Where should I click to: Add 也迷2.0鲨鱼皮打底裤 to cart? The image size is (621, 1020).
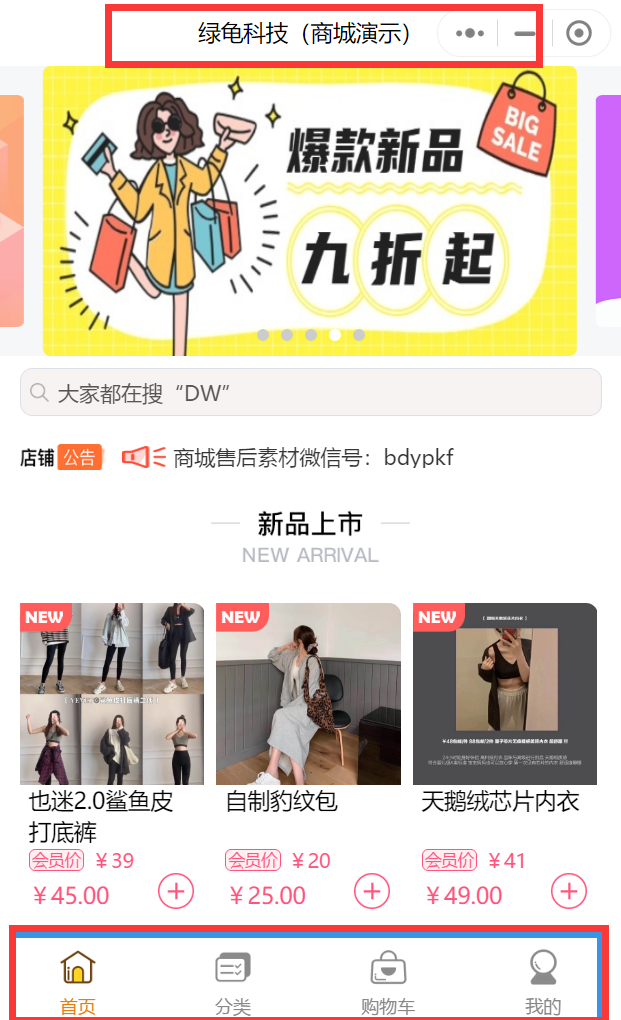click(x=176, y=890)
